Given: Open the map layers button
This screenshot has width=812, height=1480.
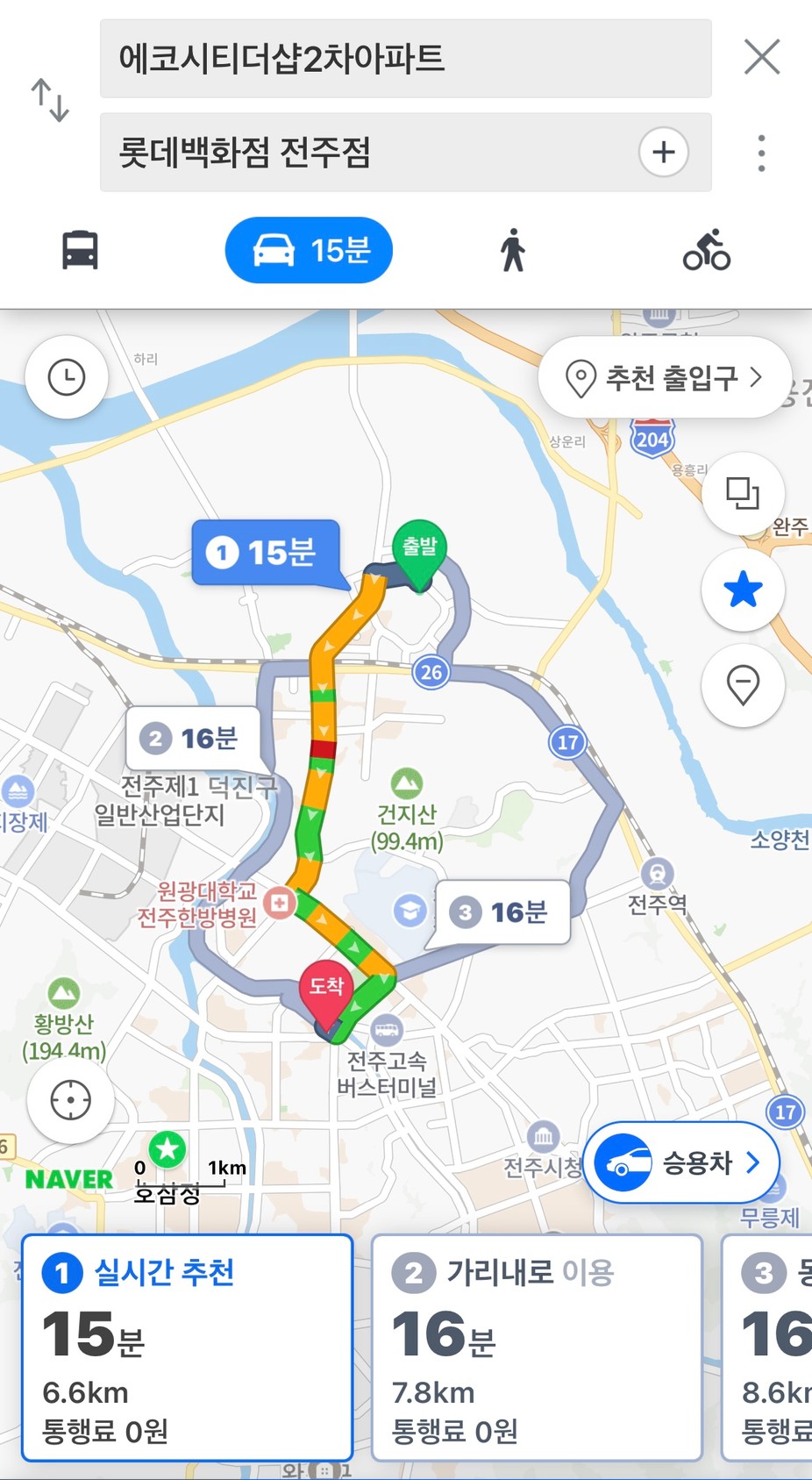Looking at the screenshot, I should (x=743, y=494).
